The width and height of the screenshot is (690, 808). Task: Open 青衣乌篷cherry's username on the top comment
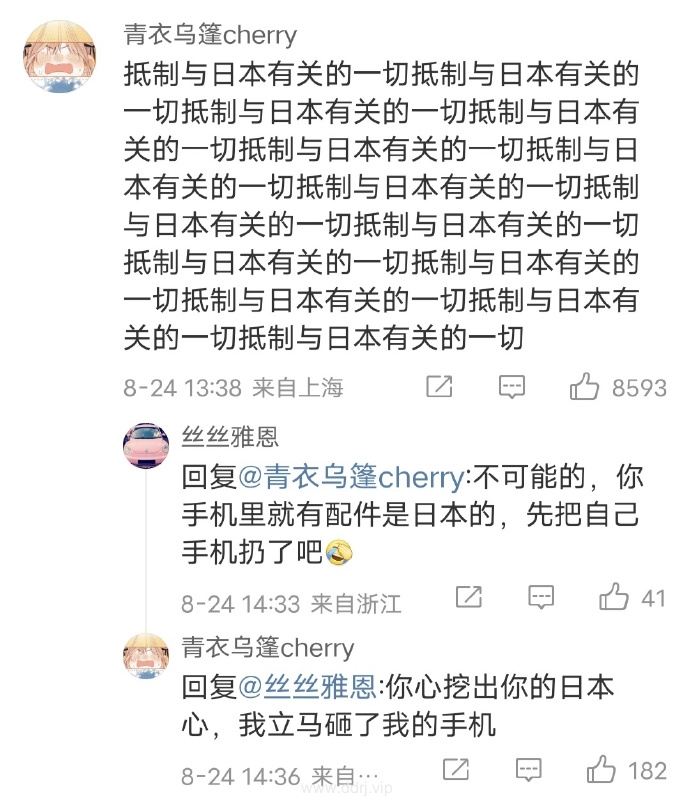point(210,35)
